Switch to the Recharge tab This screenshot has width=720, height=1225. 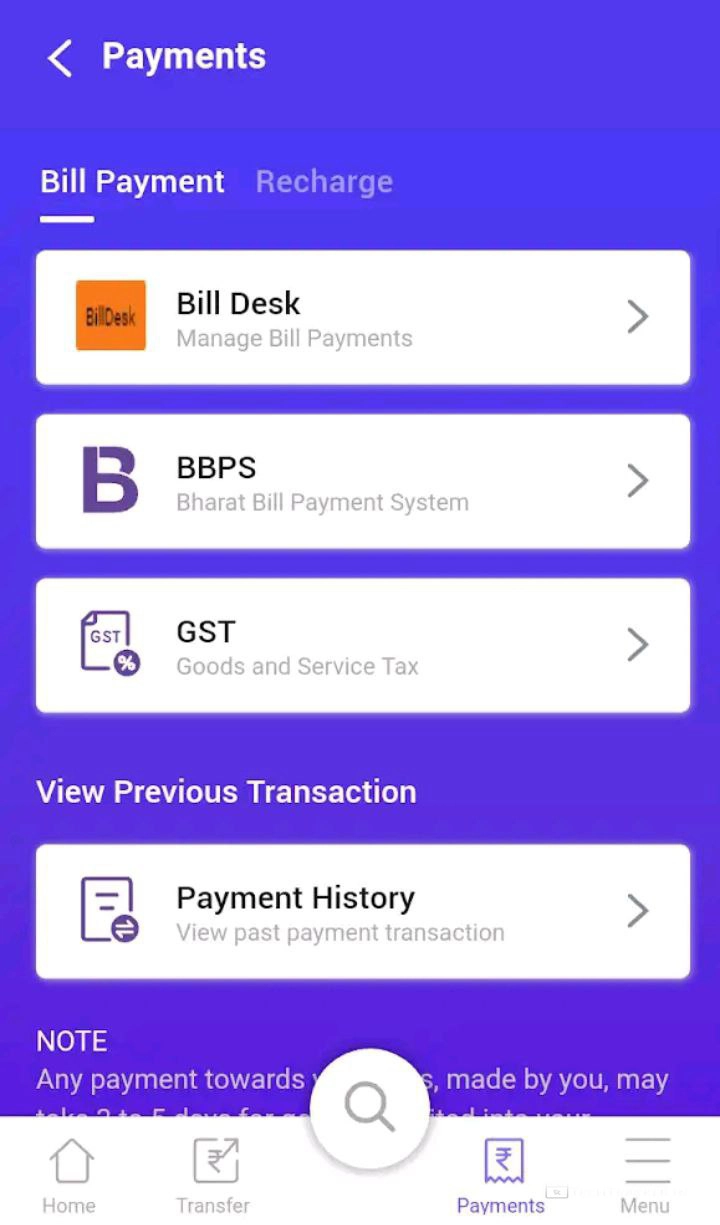[324, 181]
